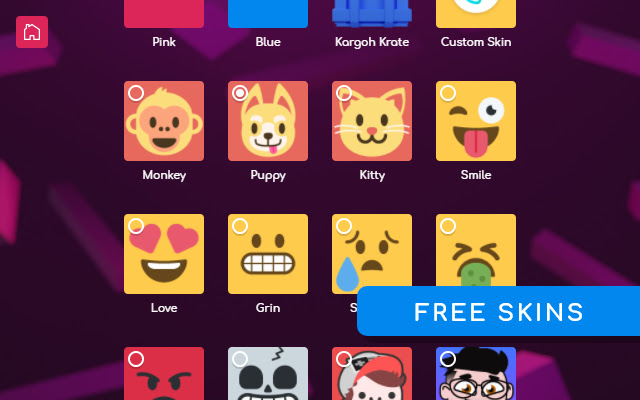Go back to the home screen
This screenshot has width=640, height=400.
click(32, 32)
